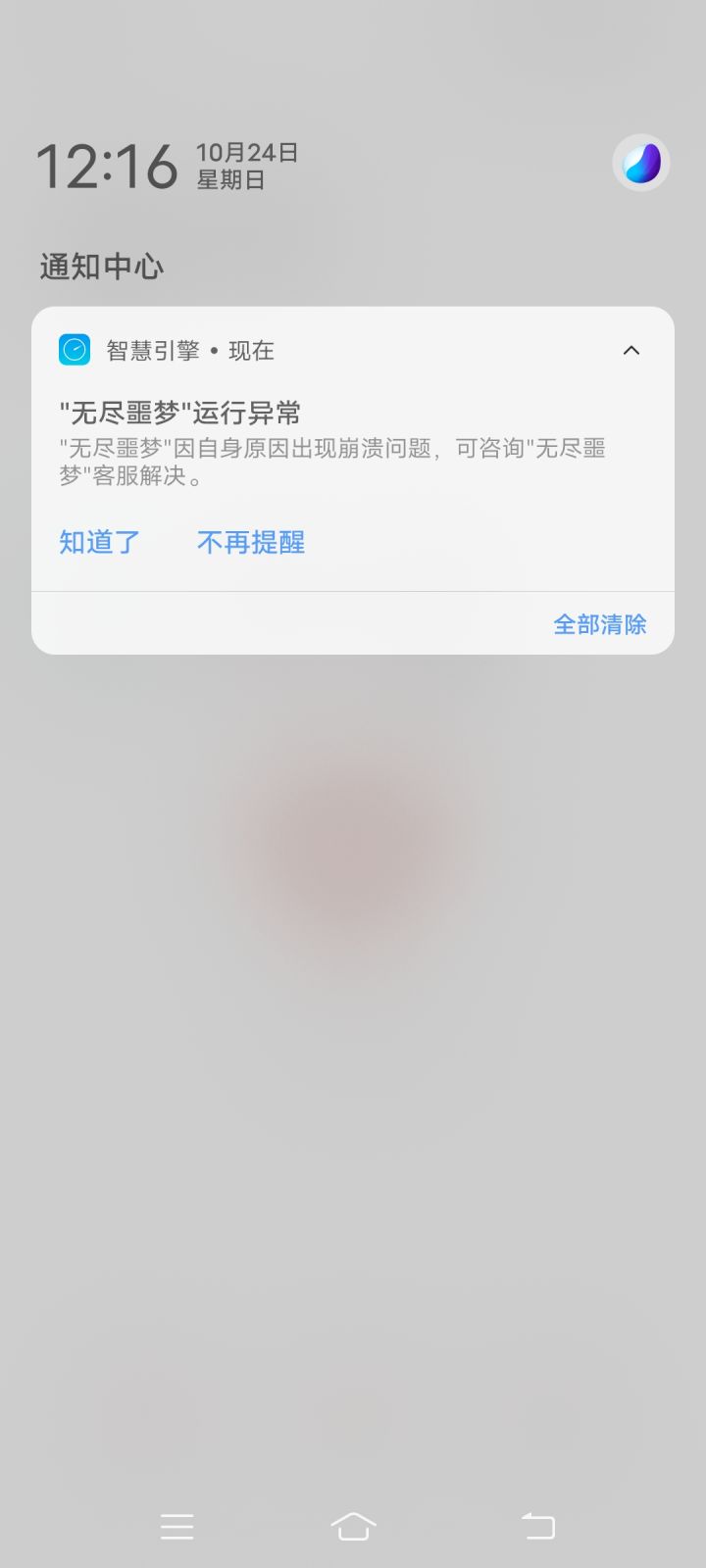The image size is (706, 1568).
Task: Tap the 10月24日 星期日 date text
Action: [x=245, y=167]
